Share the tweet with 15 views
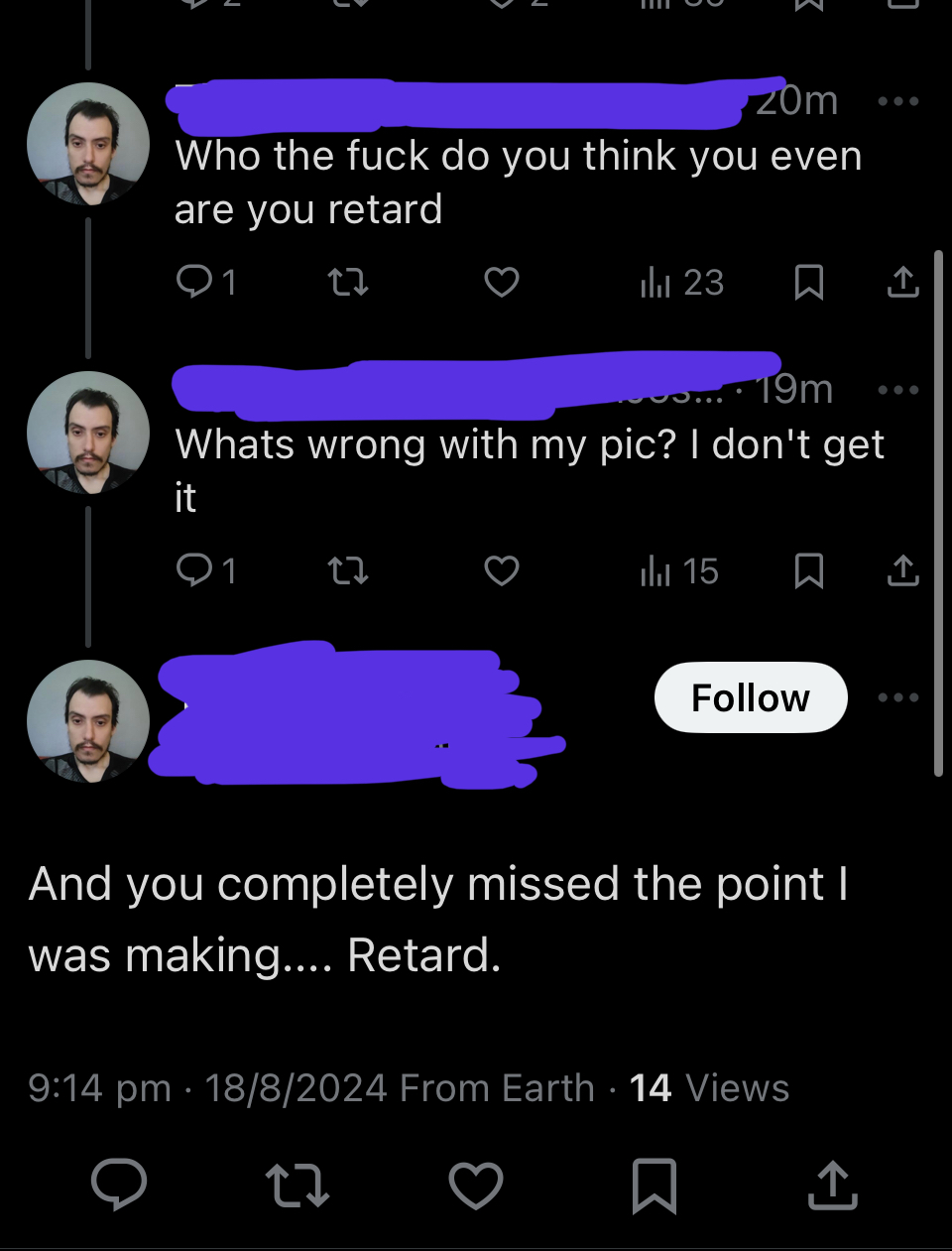Image resolution: width=952 pixels, height=1251 pixels. [x=902, y=570]
